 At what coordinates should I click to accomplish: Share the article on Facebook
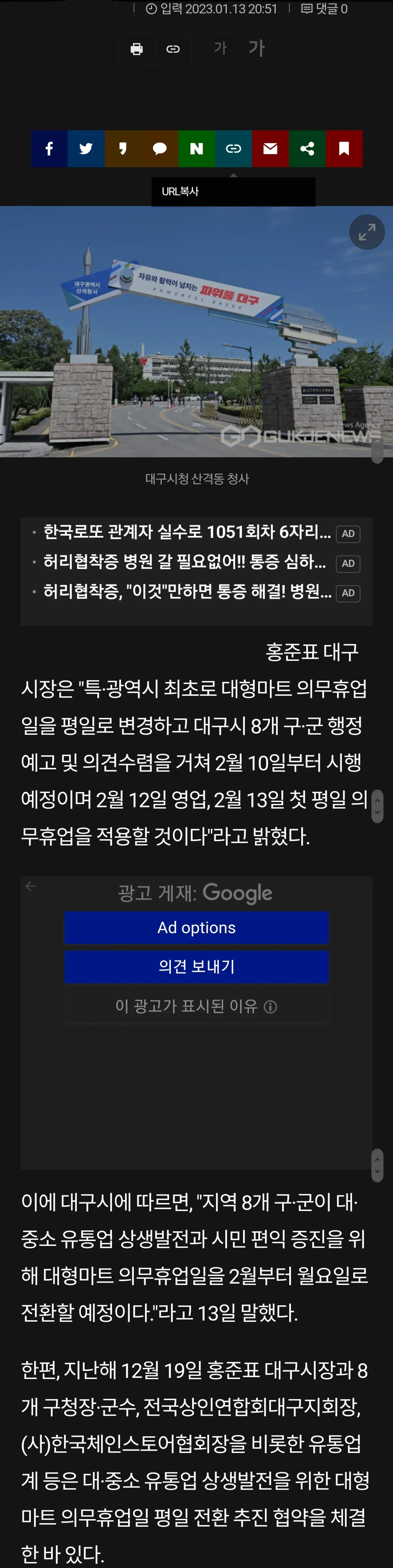49,148
